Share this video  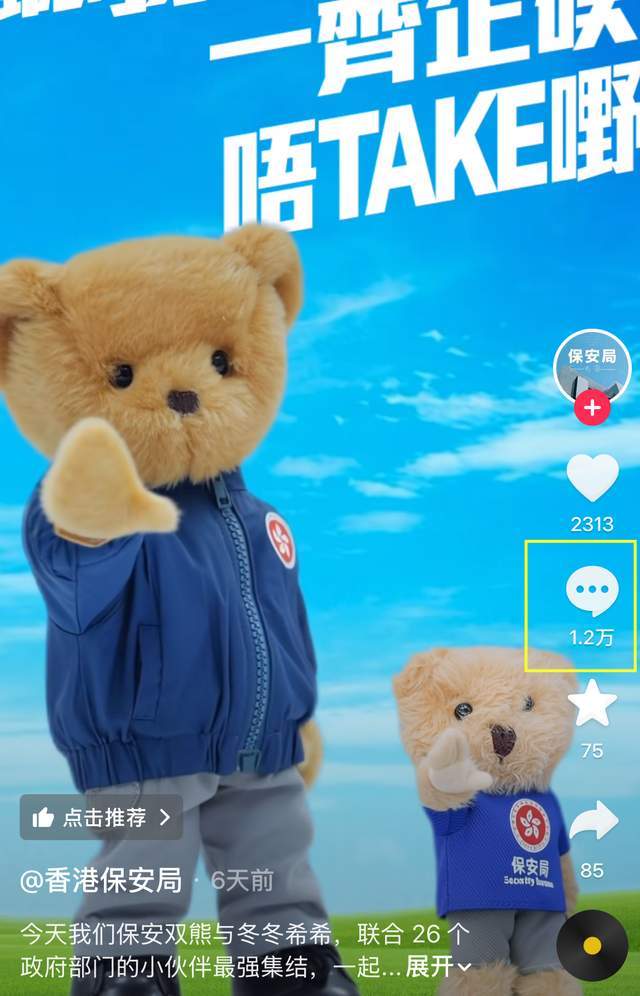(x=592, y=822)
